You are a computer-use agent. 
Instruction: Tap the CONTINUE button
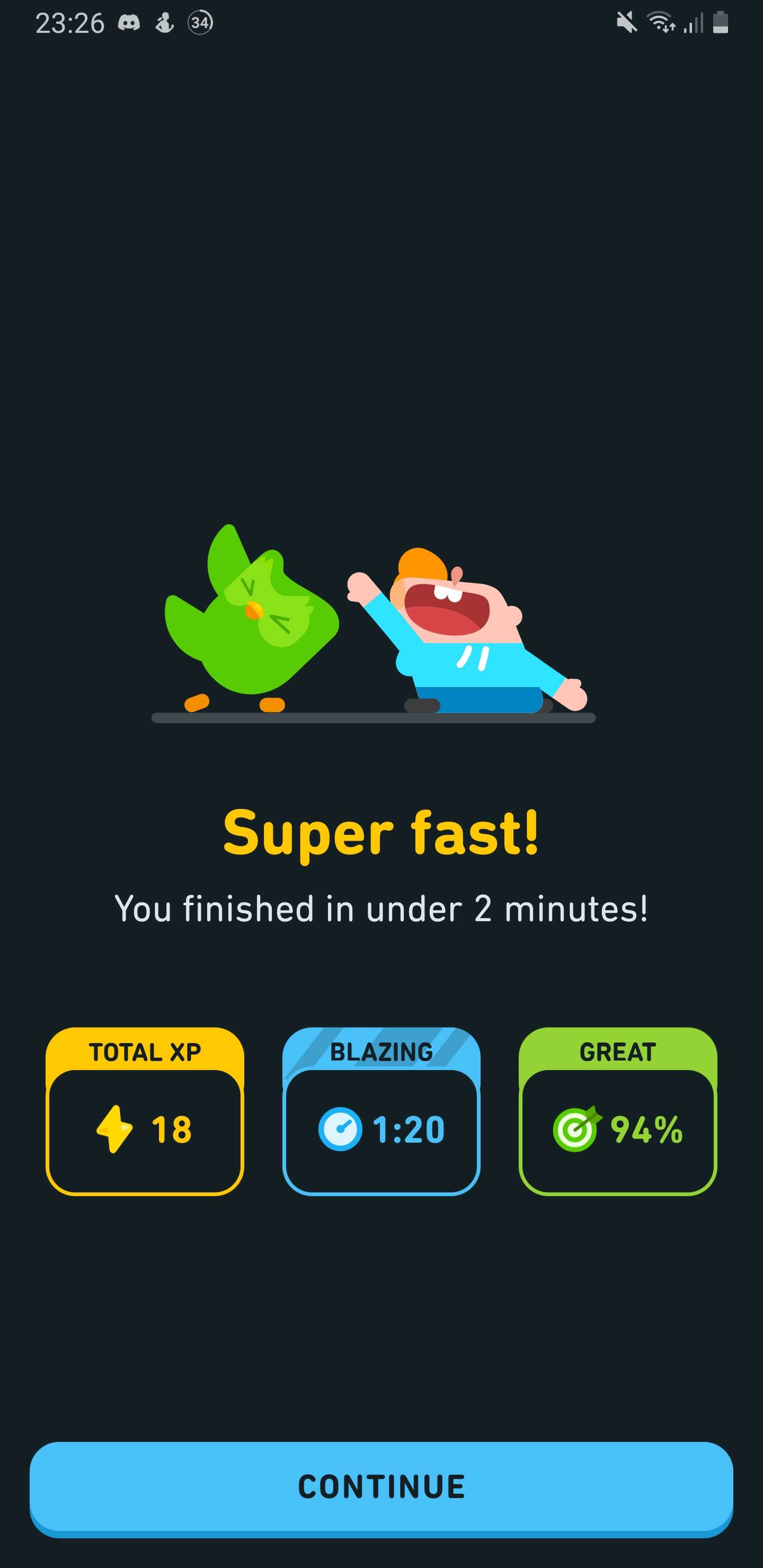(x=381, y=1486)
